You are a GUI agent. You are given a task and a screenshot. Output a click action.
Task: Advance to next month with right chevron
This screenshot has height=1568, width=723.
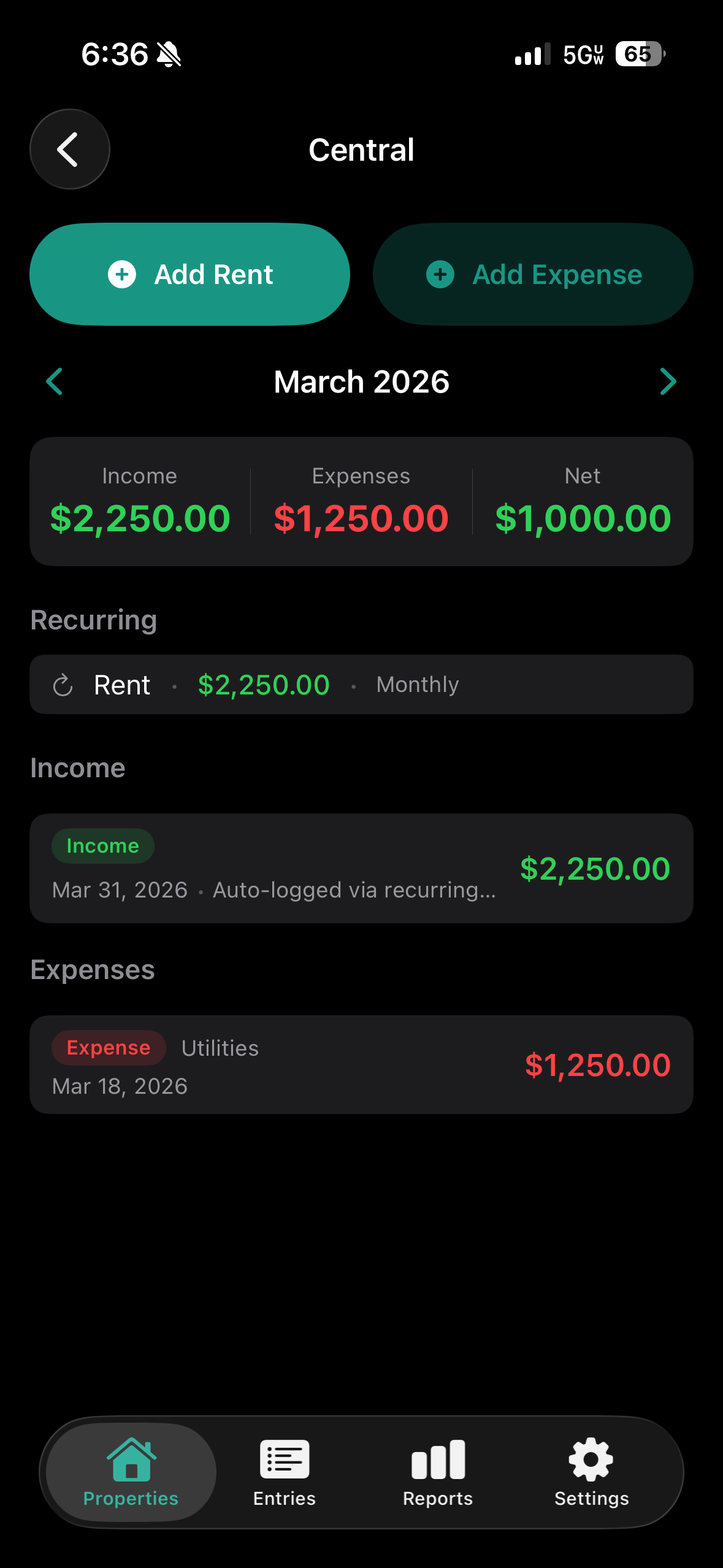tap(668, 381)
